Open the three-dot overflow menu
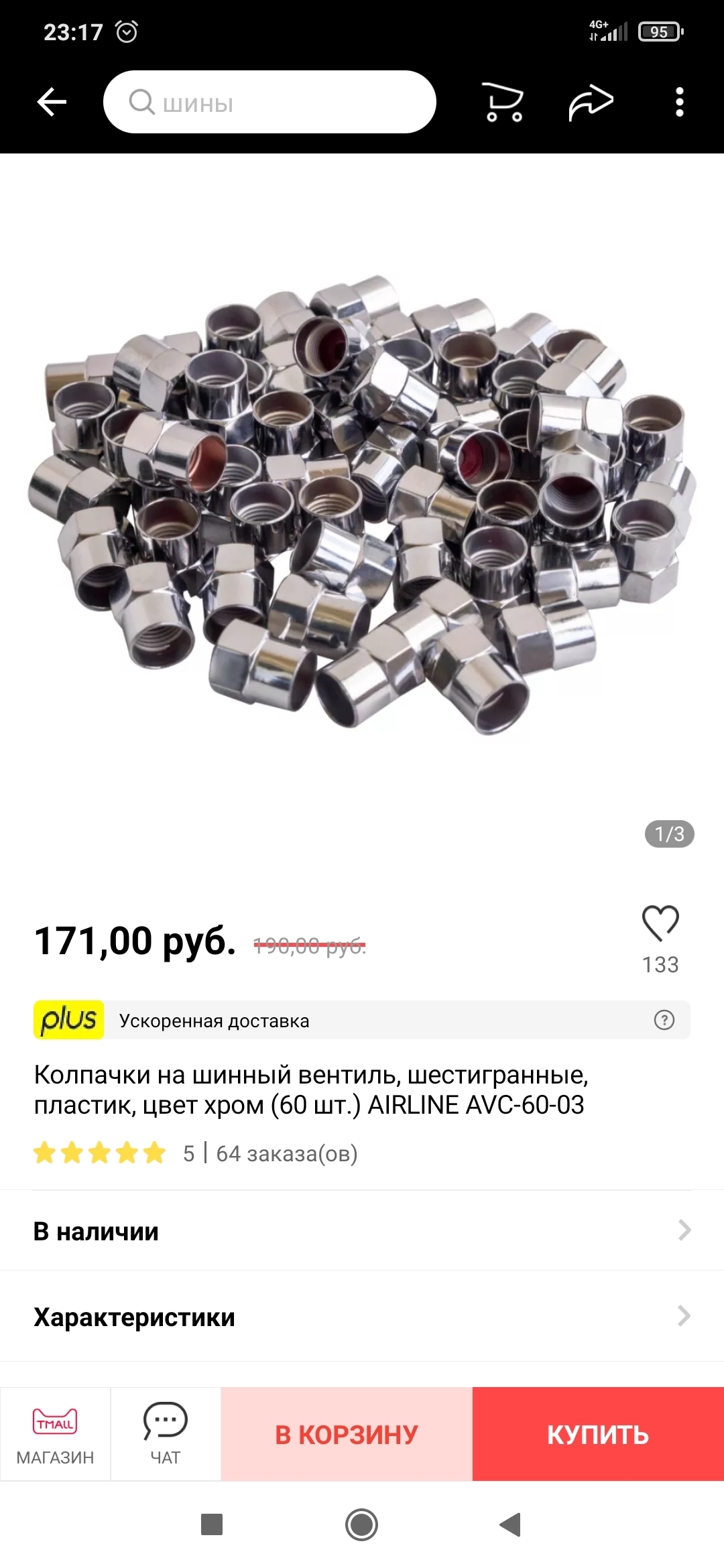This screenshot has width=724, height=1568. [679, 103]
